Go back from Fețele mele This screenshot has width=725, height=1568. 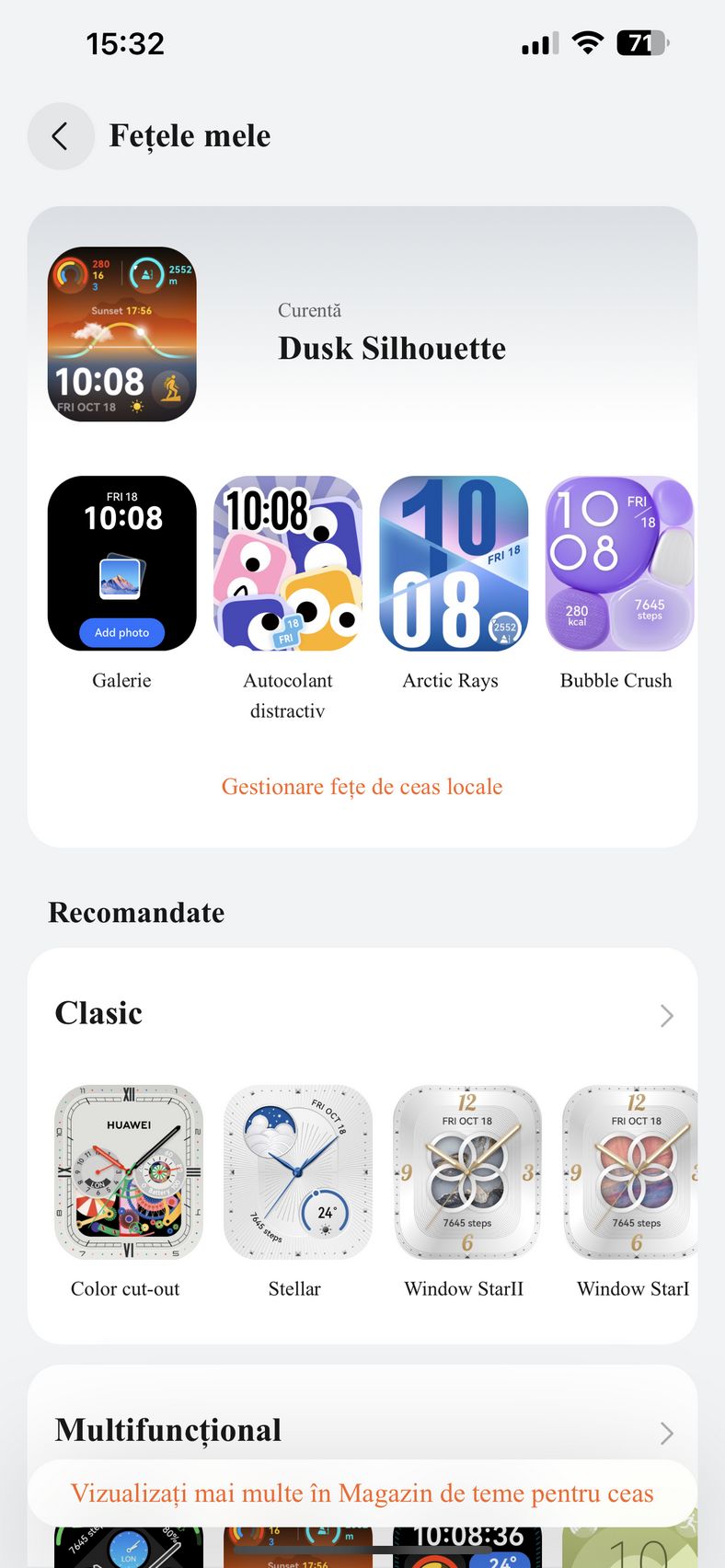pos(61,136)
